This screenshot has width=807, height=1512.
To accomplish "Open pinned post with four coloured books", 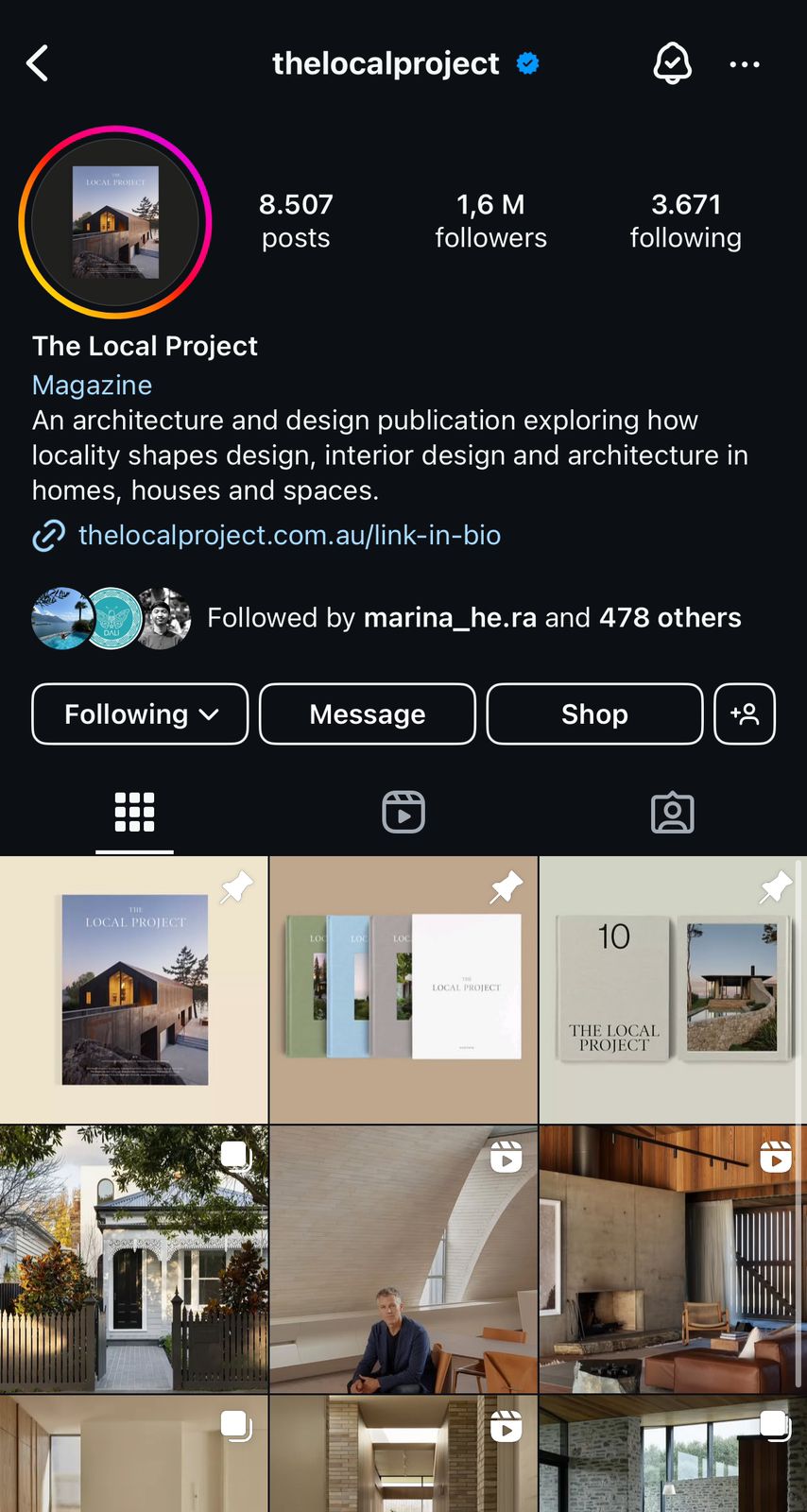I will point(403,989).
